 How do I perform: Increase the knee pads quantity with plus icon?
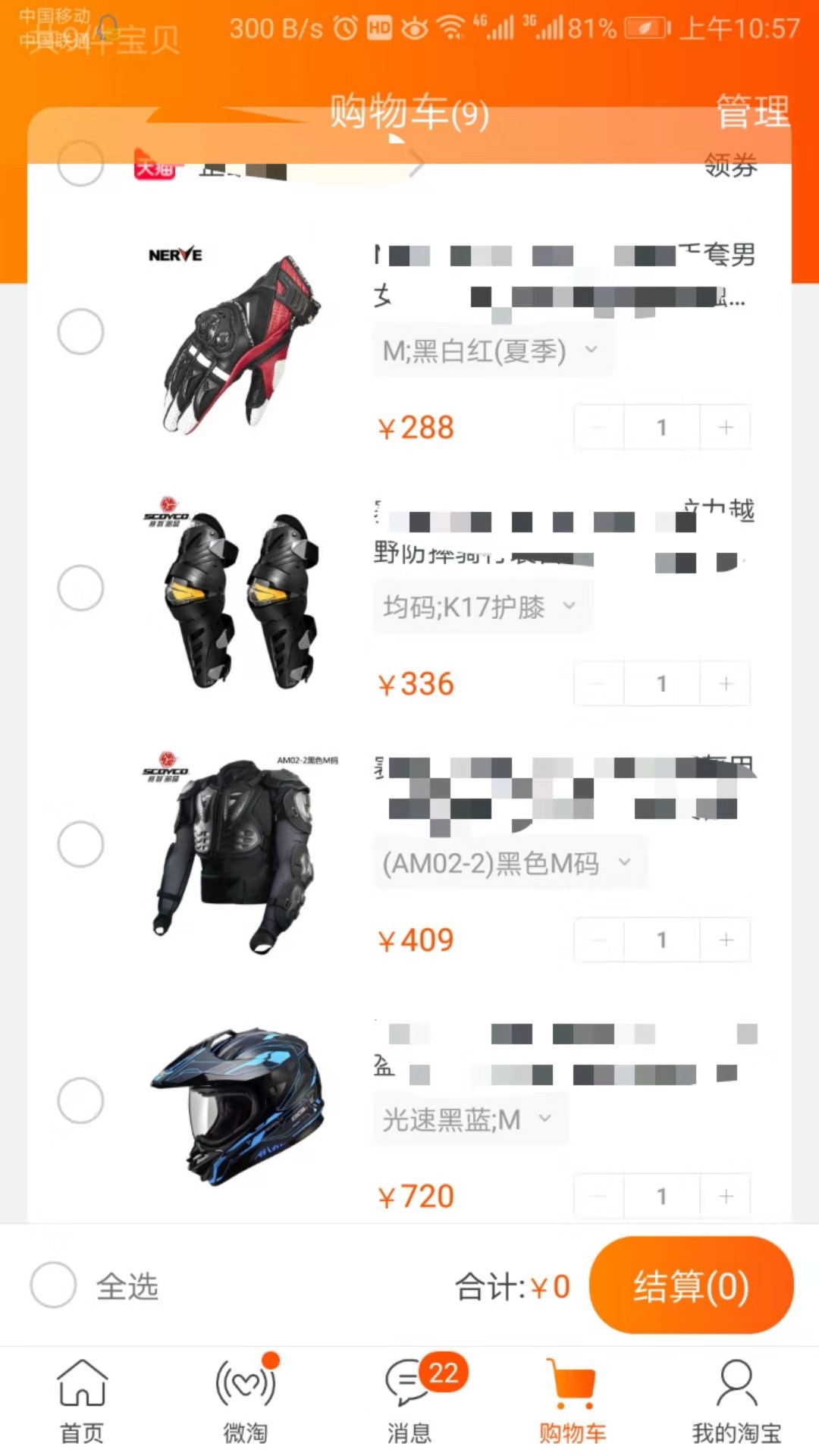click(x=724, y=683)
